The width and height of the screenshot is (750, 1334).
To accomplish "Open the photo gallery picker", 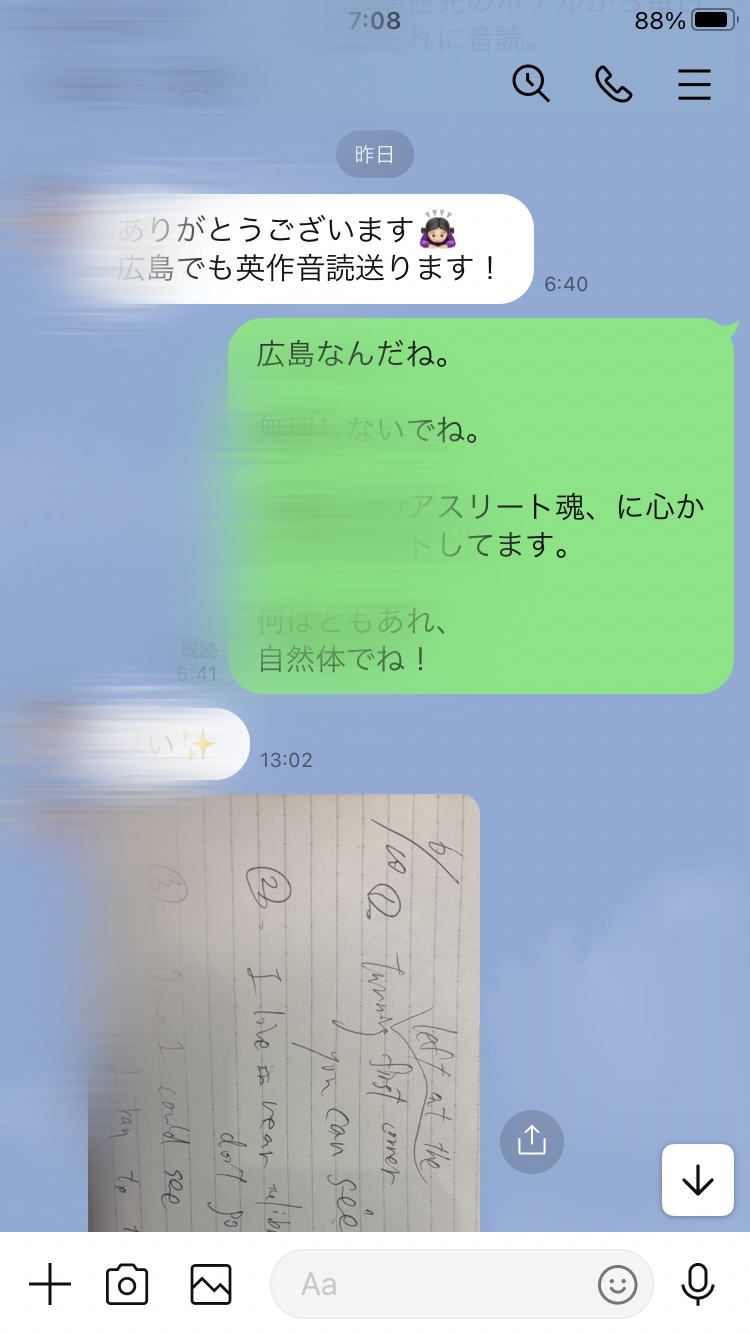I will (211, 1284).
